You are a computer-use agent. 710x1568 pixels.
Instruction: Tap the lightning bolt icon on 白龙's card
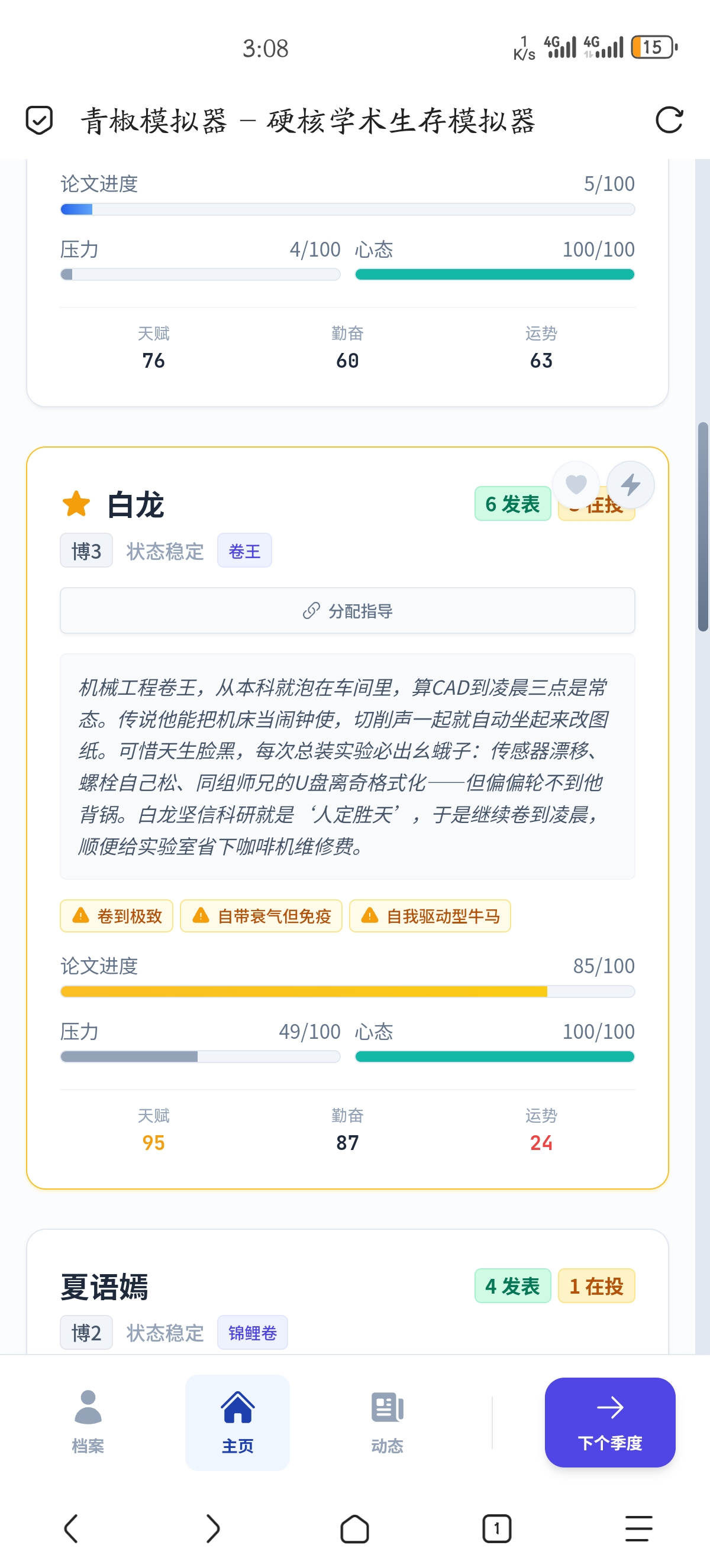[x=630, y=484]
